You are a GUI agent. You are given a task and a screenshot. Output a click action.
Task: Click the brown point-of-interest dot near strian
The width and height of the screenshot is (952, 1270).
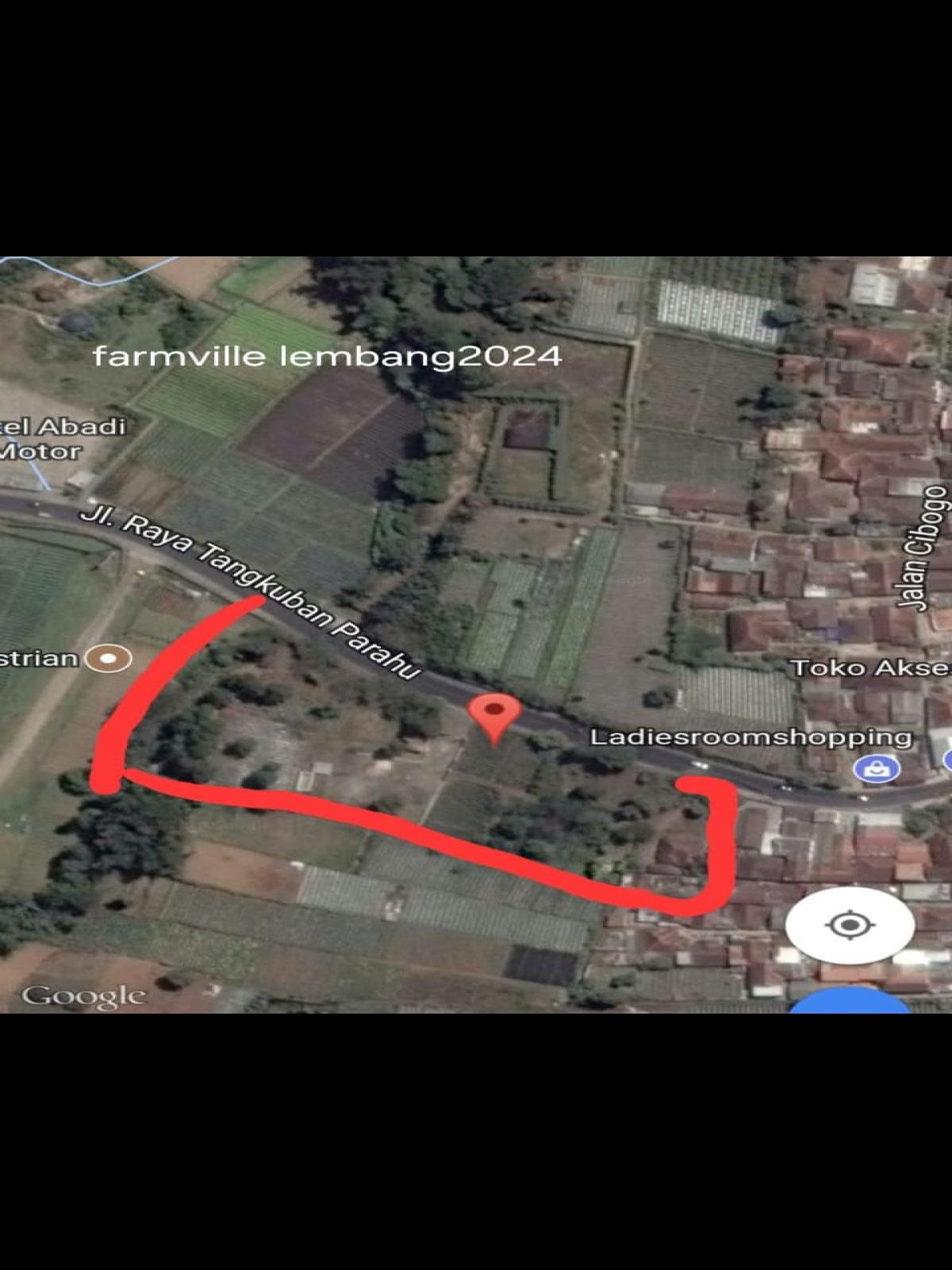click(107, 658)
